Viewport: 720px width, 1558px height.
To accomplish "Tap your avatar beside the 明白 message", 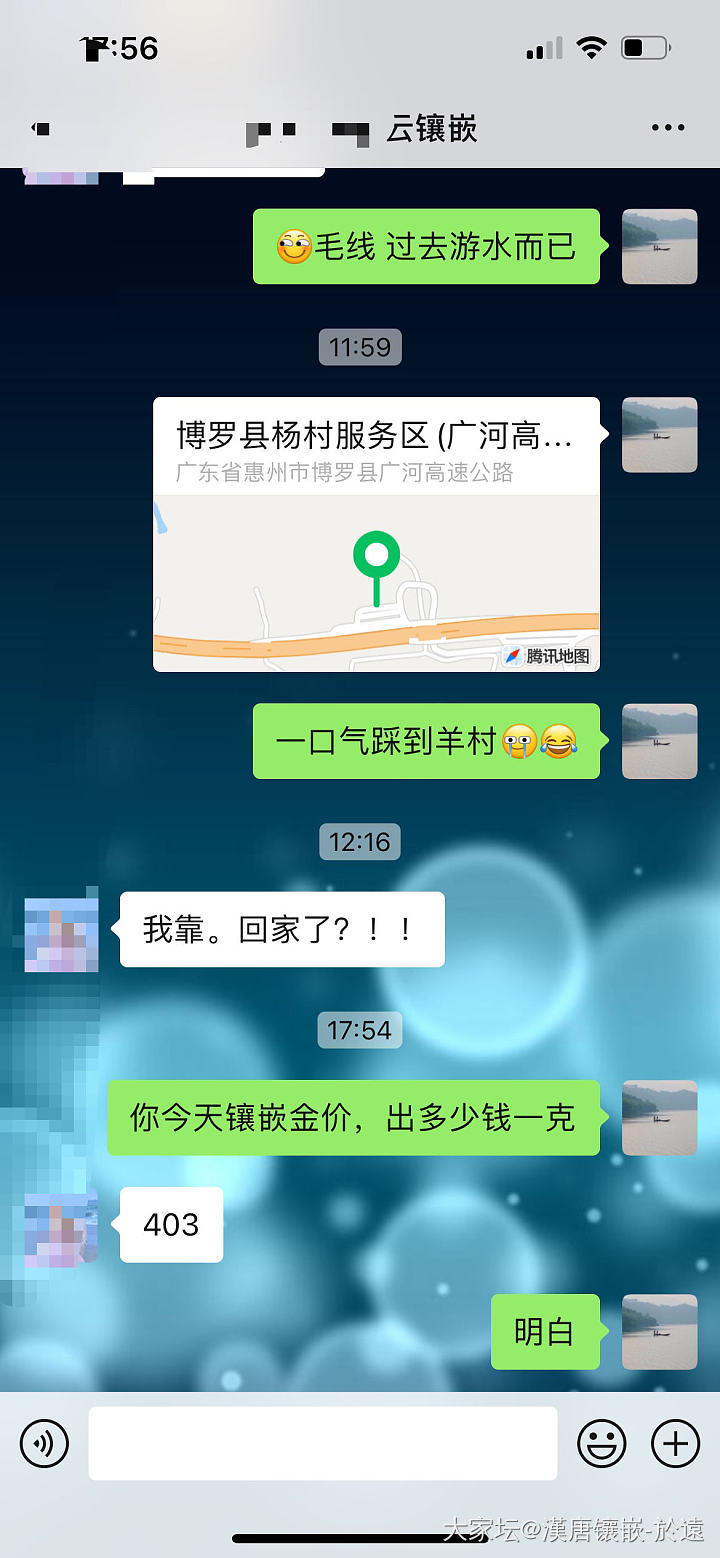I will (x=659, y=1332).
